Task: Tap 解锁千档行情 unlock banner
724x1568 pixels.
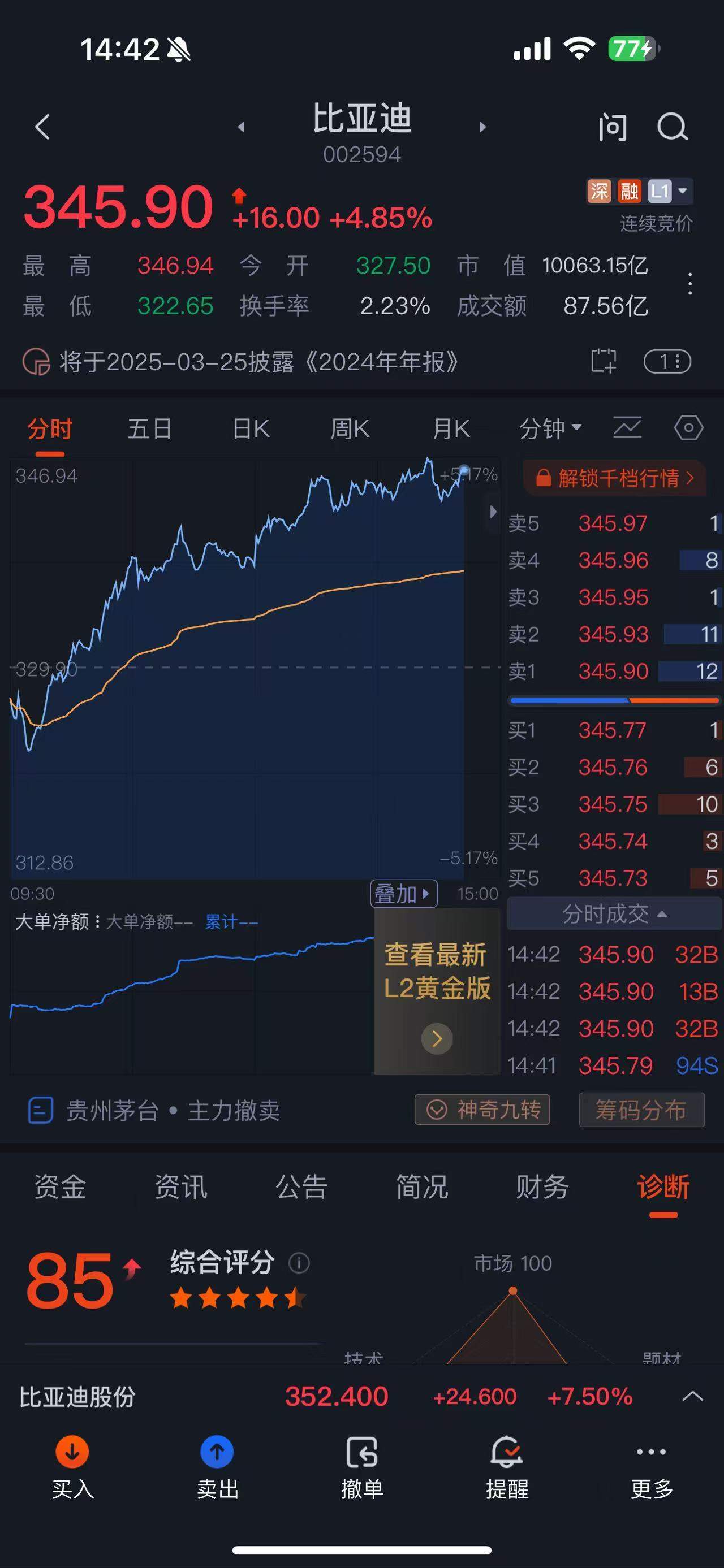Action: pyautogui.click(x=614, y=478)
